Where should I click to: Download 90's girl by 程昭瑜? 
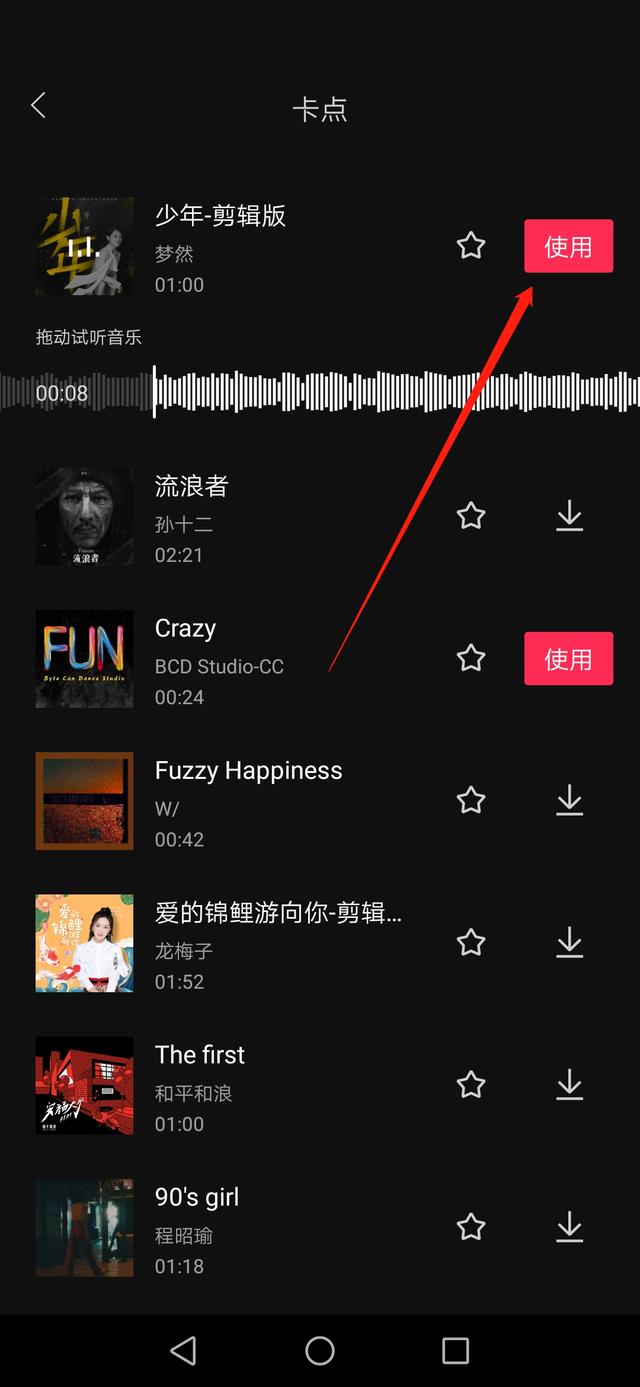[569, 1226]
